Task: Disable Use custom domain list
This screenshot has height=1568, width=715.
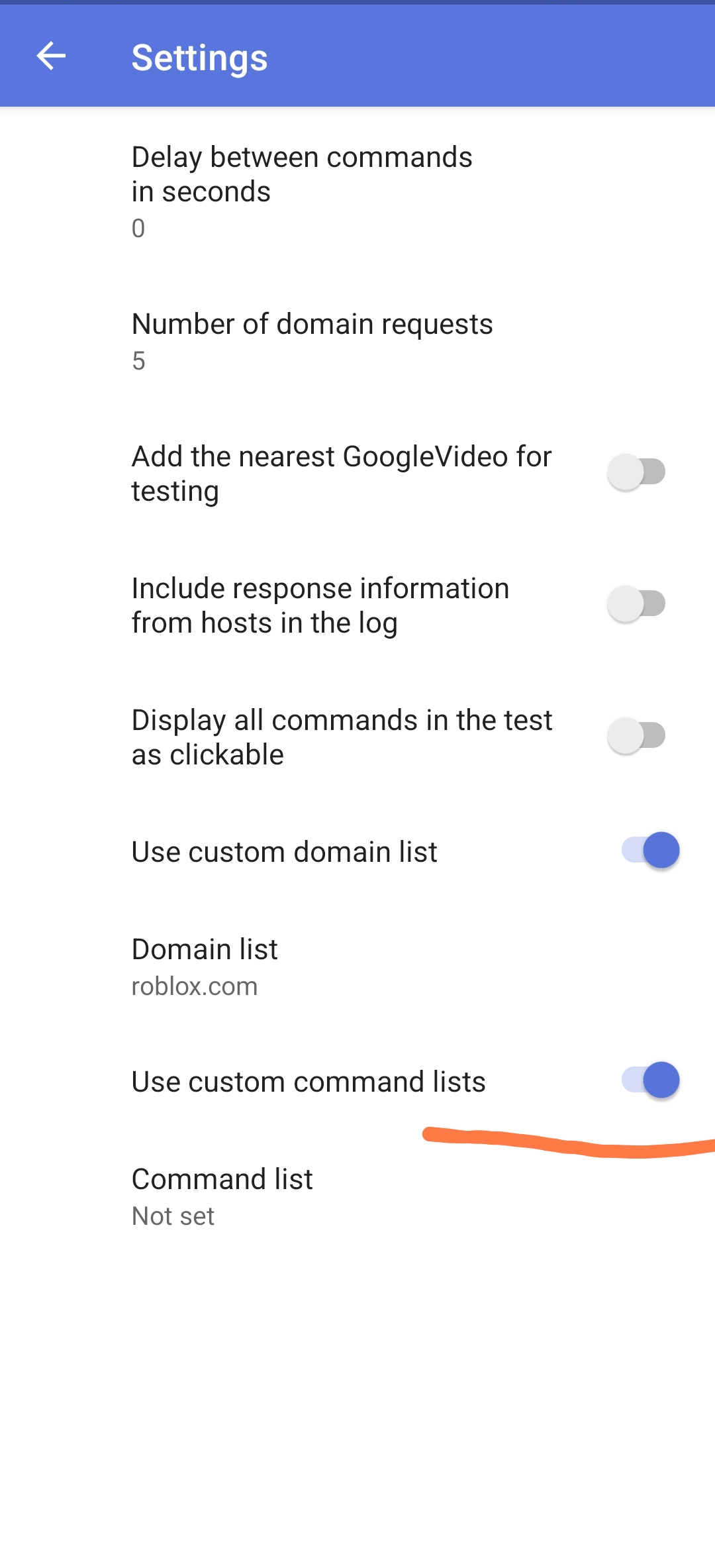Action: point(650,851)
